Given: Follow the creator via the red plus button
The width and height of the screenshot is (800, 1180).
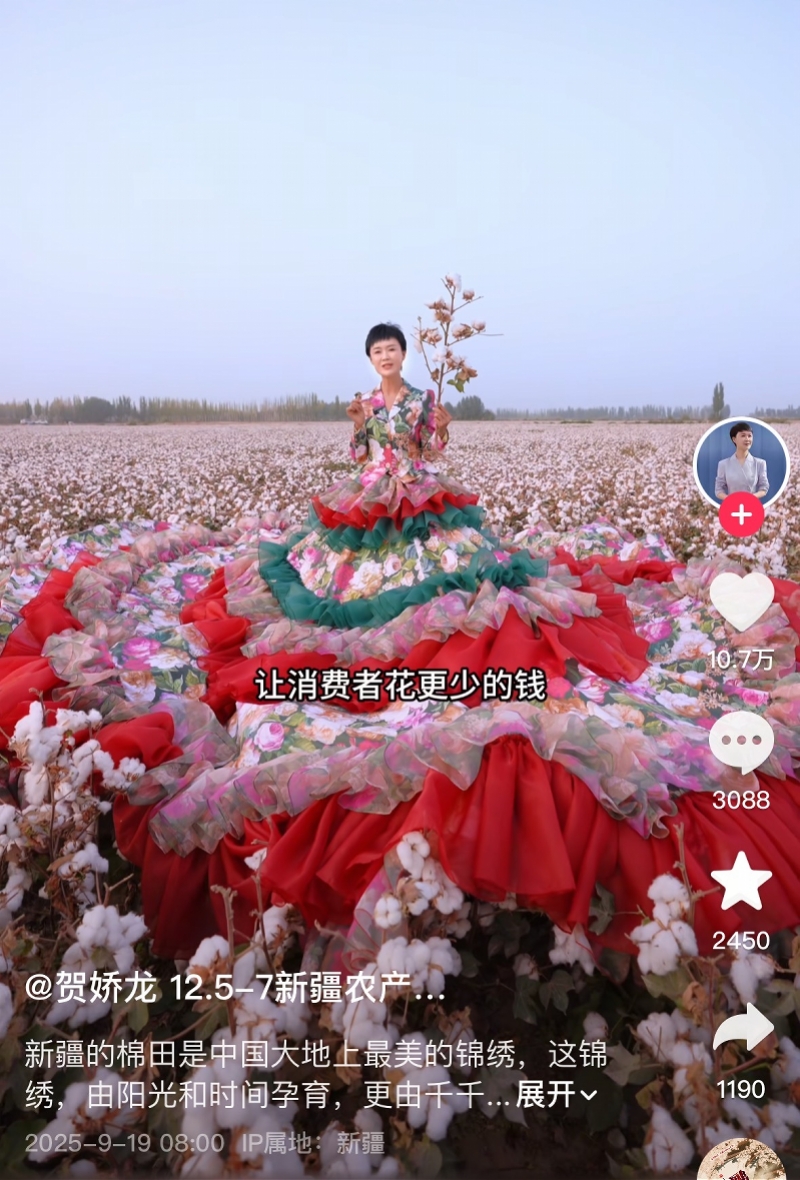Looking at the screenshot, I should pos(741,515).
